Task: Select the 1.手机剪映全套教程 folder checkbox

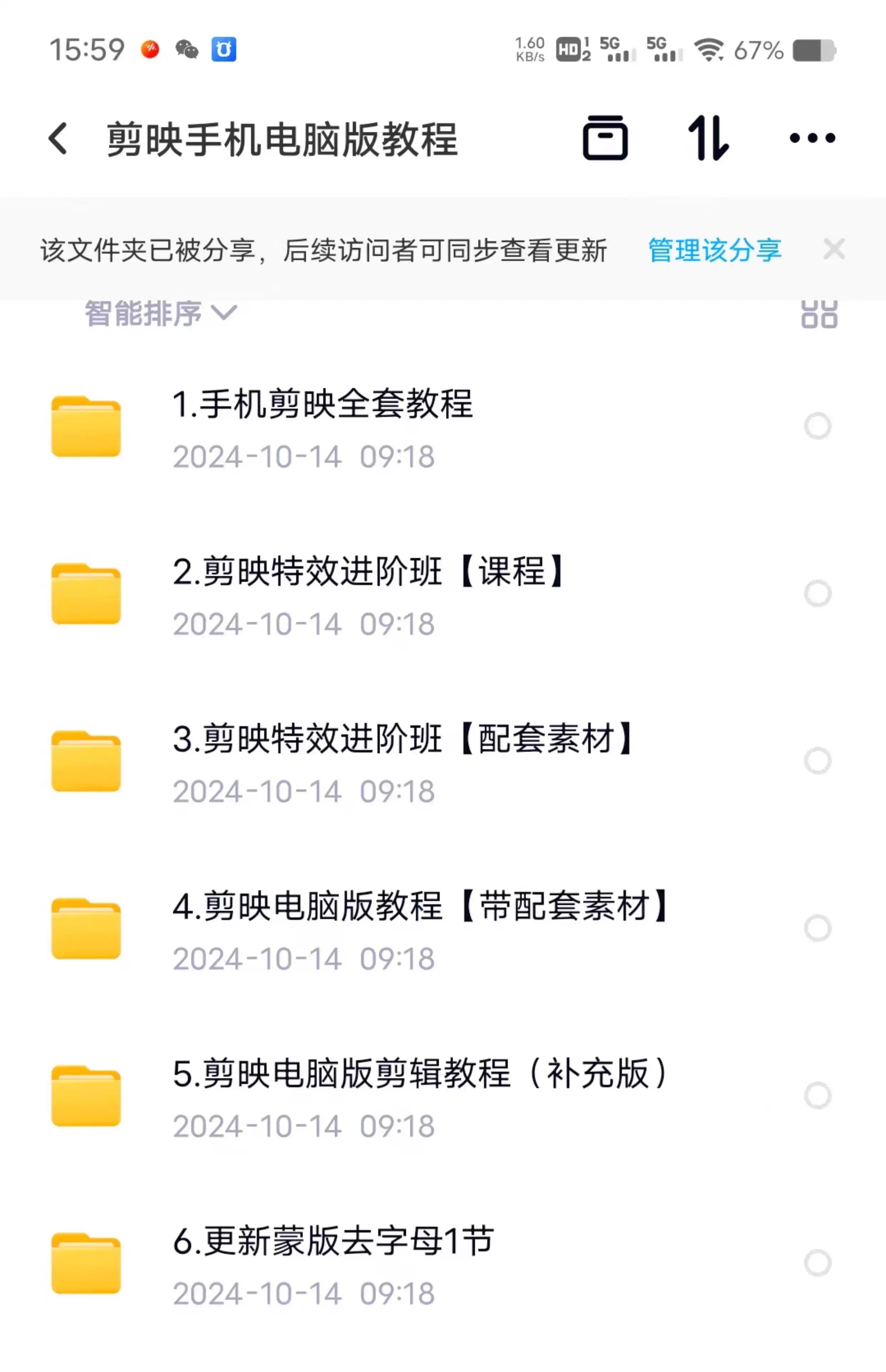Action: (817, 426)
